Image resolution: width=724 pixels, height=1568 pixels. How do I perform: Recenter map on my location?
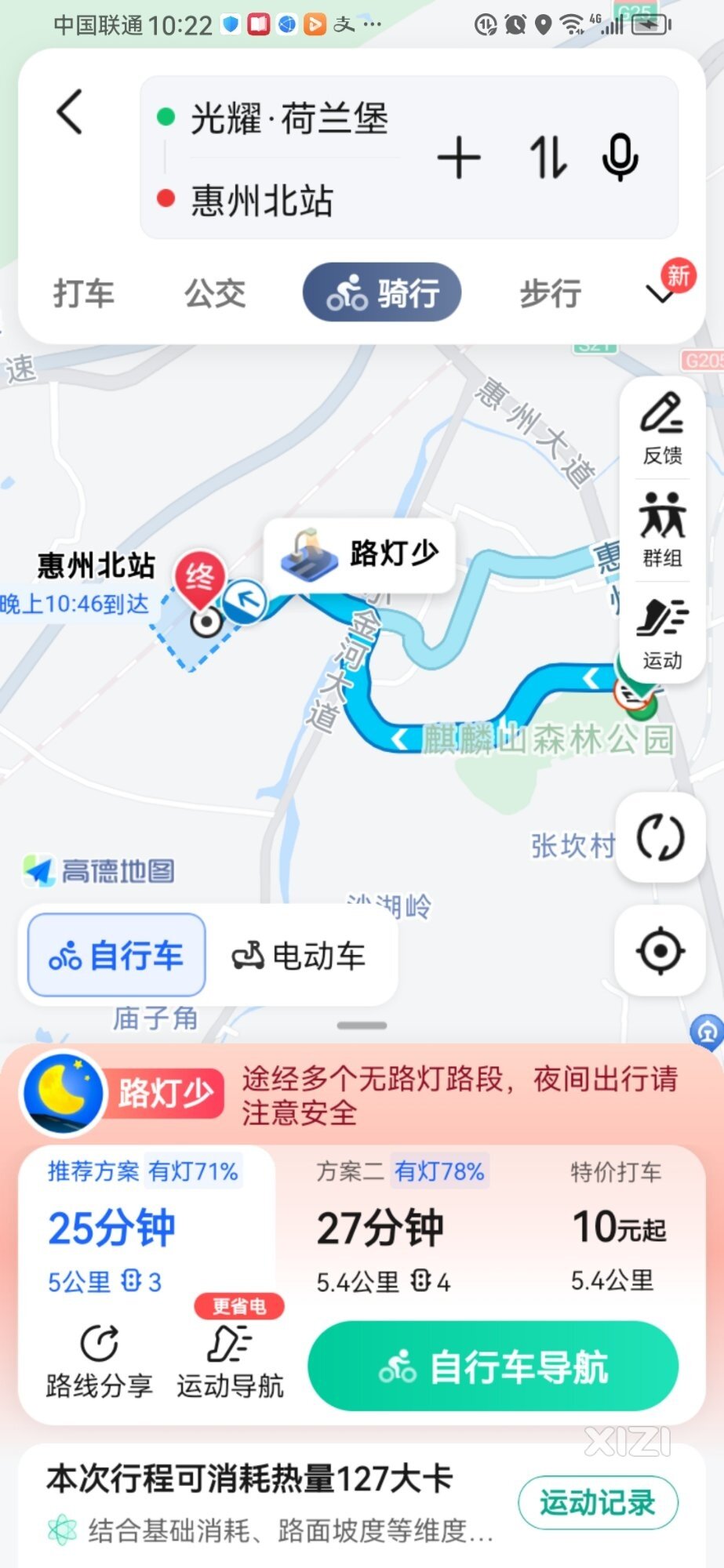click(x=660, y=951)
